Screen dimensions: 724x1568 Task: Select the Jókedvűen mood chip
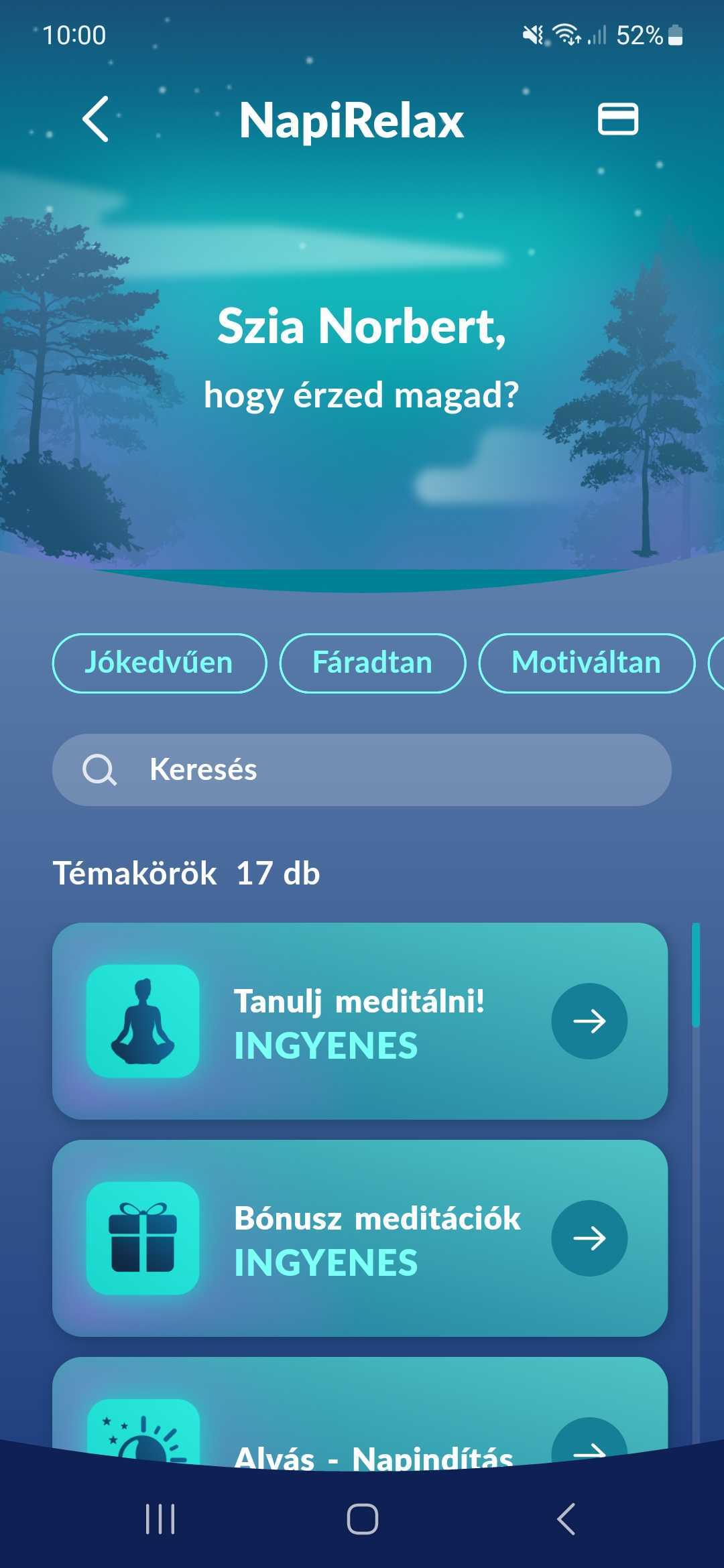coord(159,663)
